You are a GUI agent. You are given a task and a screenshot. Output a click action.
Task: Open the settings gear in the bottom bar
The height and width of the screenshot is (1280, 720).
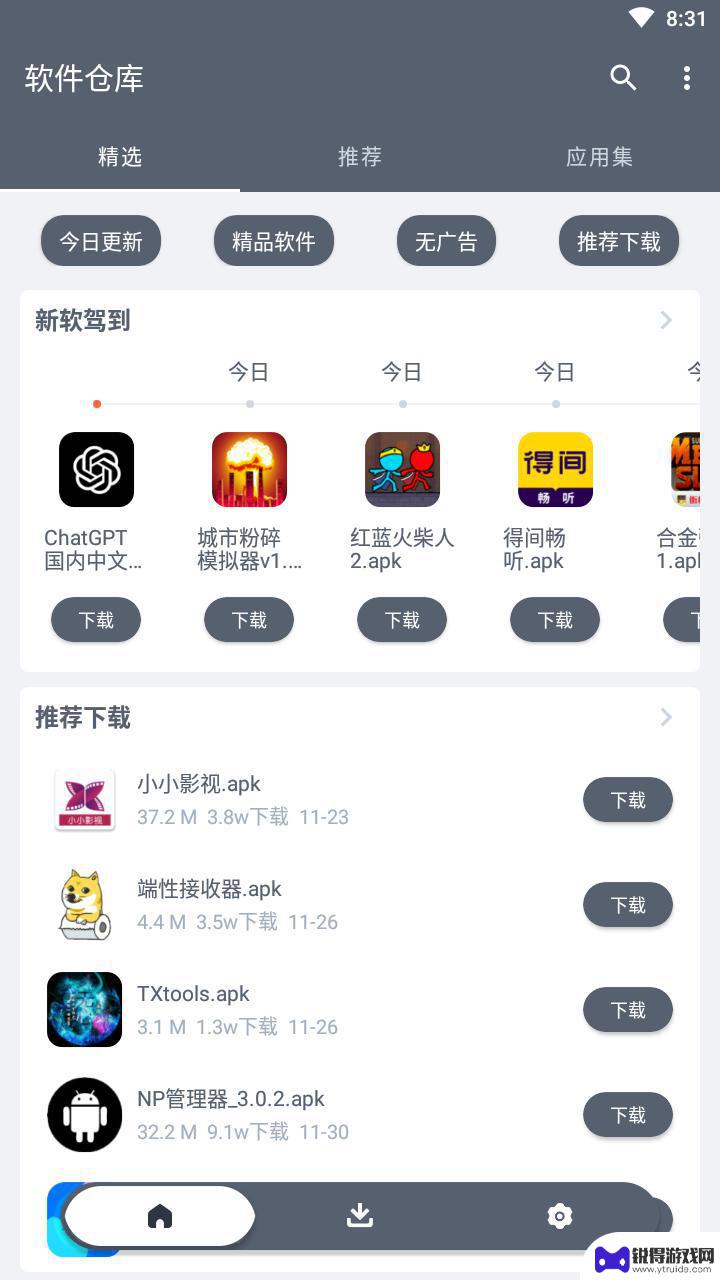pyautogui.click(x=559, y=1215)
